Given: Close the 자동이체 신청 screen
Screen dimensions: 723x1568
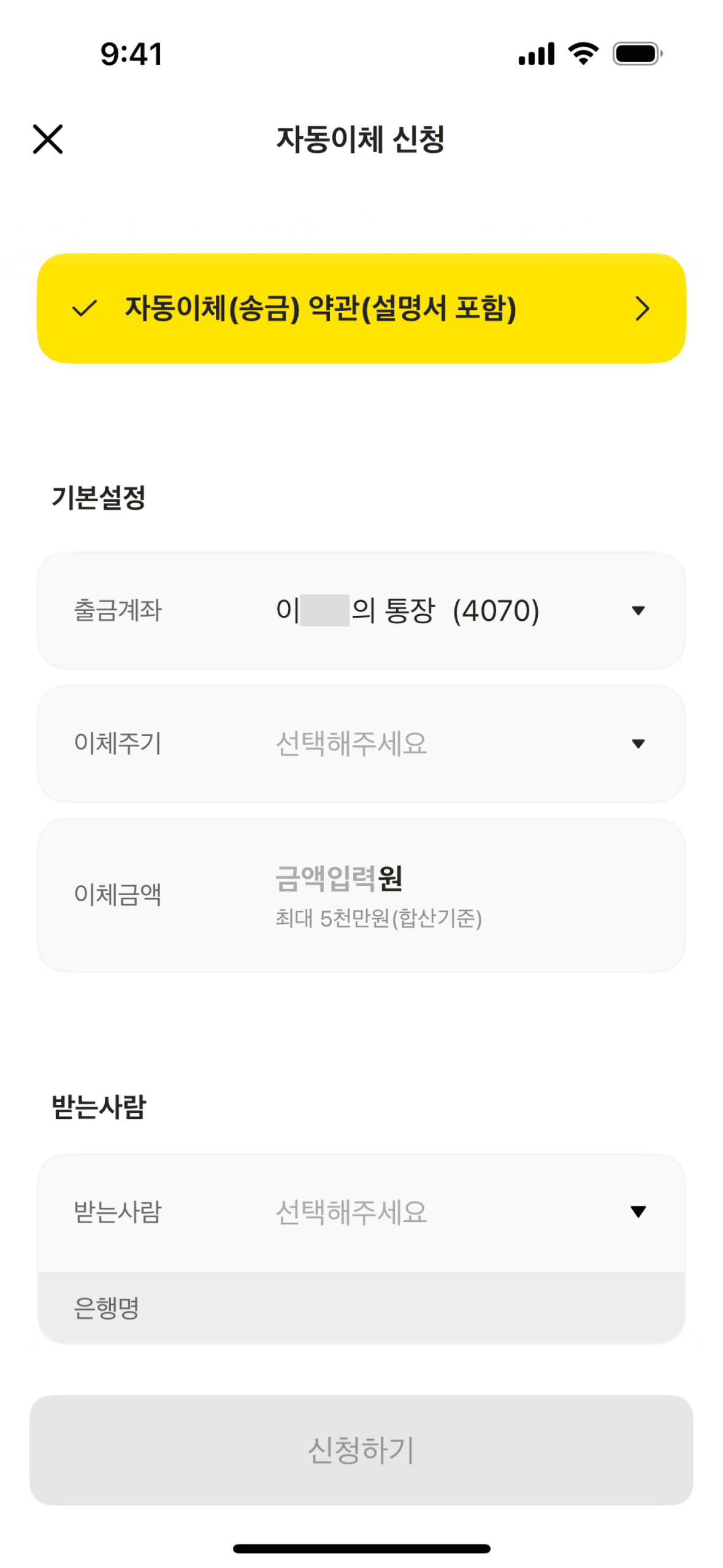Looking at the screenshot, I should click(x=48, y=139).
